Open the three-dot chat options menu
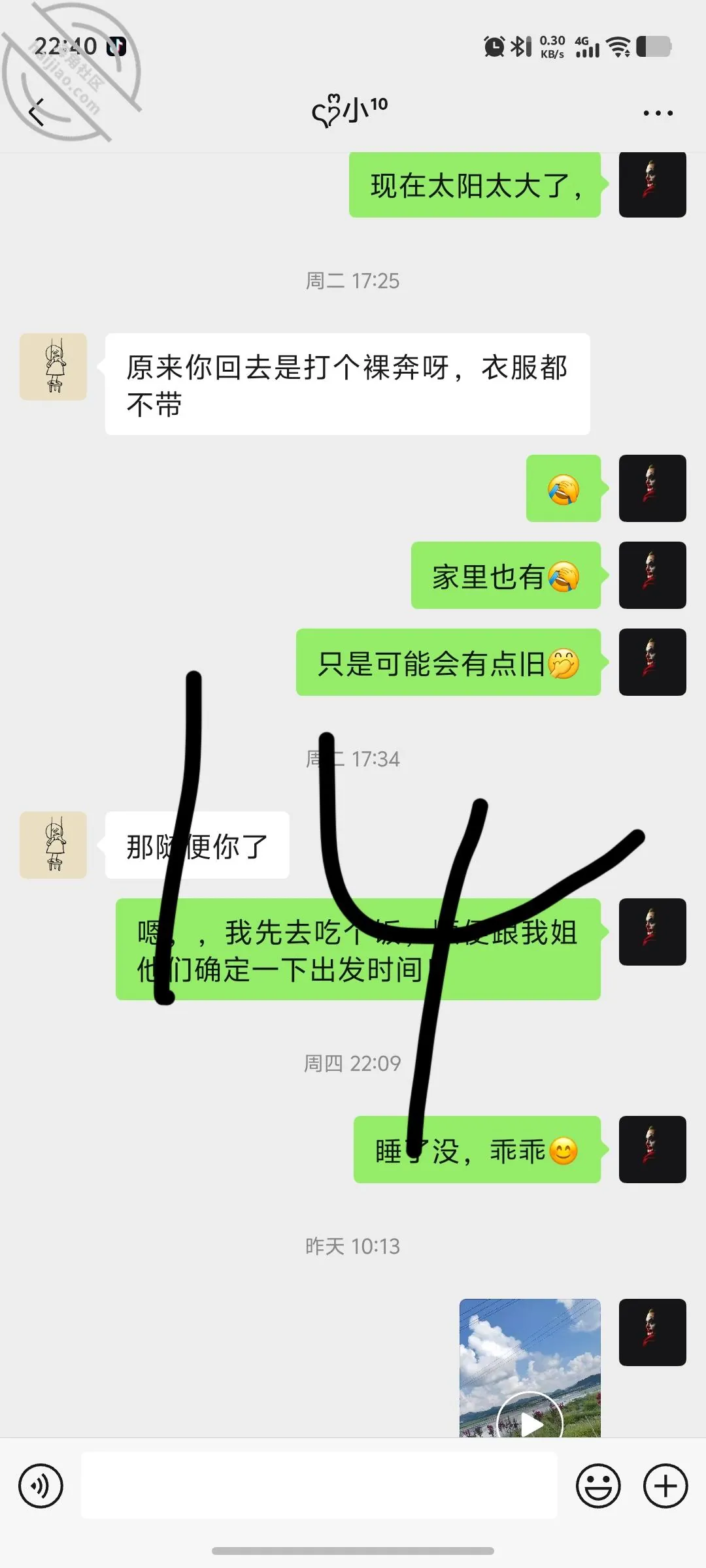Viewport: 706px width, 1568px height. [658, 113]
